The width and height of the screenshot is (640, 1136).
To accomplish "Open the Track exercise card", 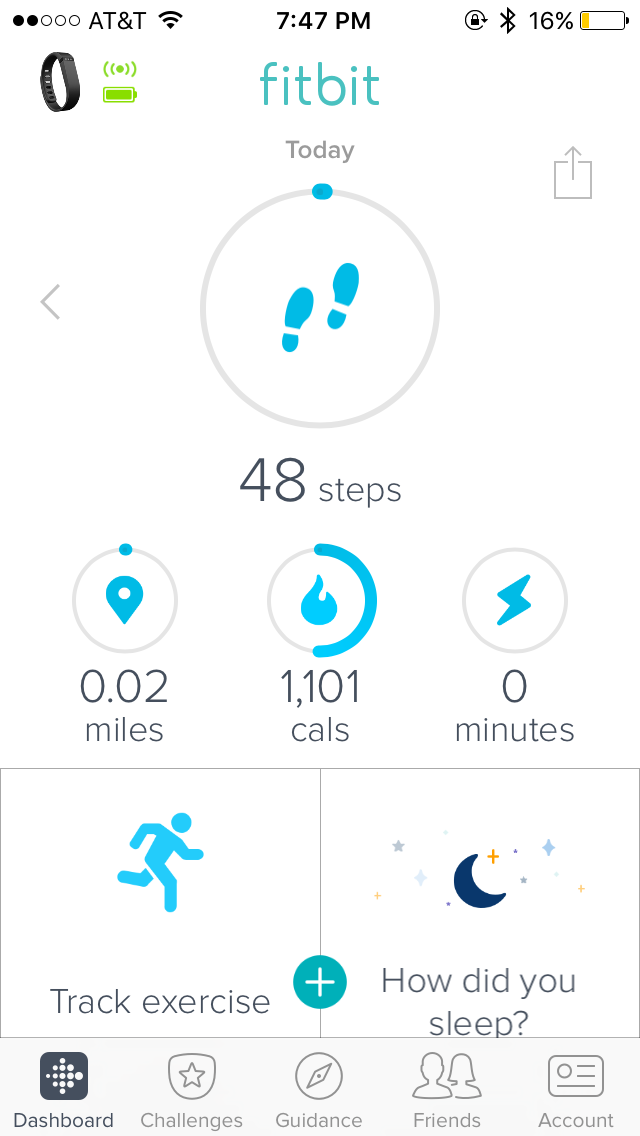I will click(160, 902).
